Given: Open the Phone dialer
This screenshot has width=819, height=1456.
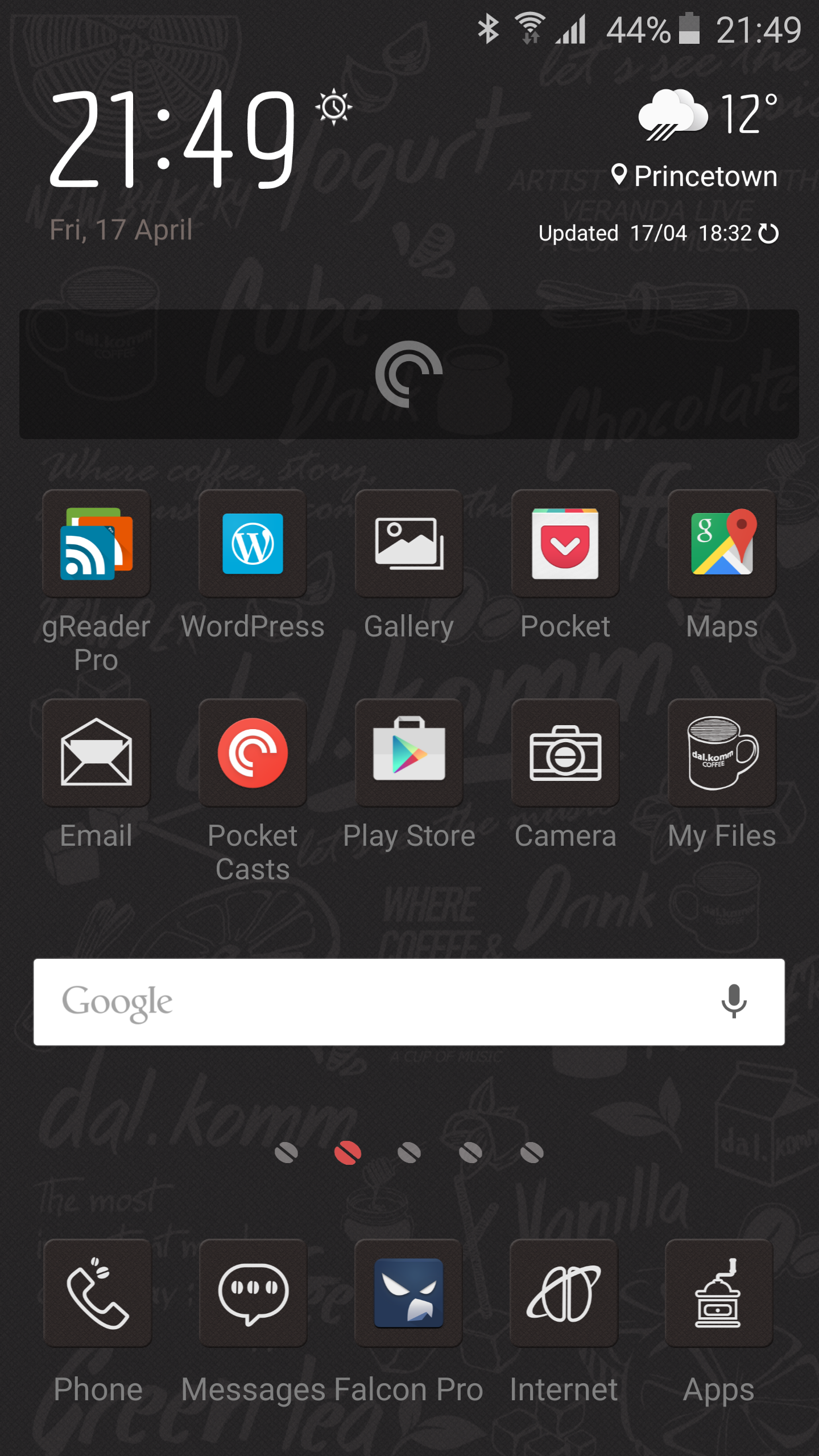Looking at the screenshot, I should tap(98, 1293).
